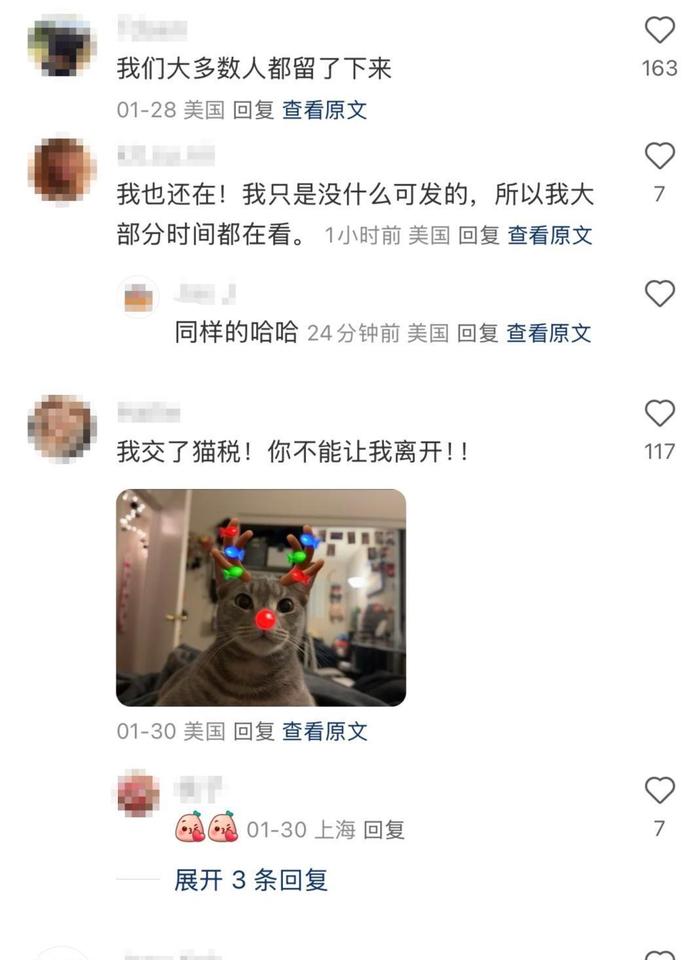Like the reply 同样的哈哈

coord(659,293)
